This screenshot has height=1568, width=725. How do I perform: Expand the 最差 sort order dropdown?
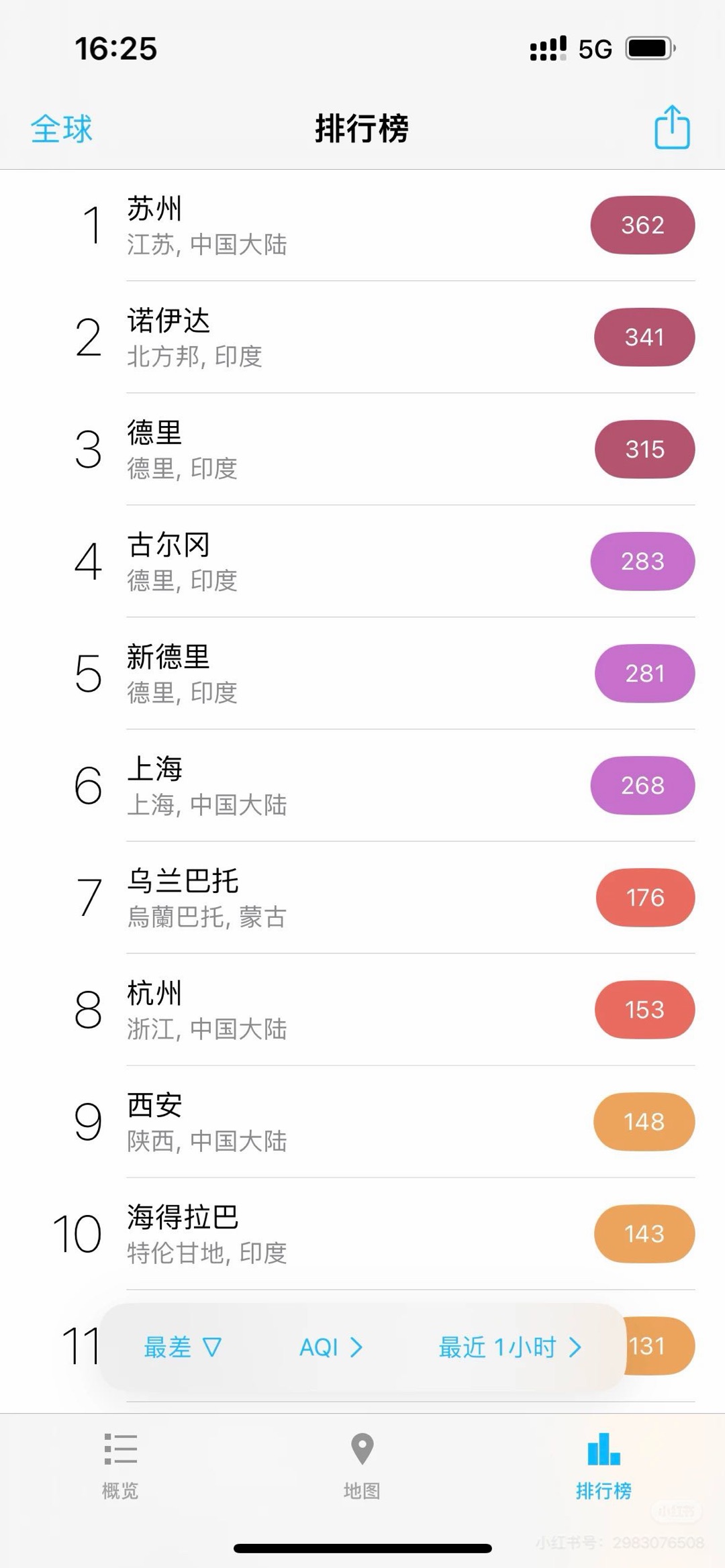point(182,1347)
